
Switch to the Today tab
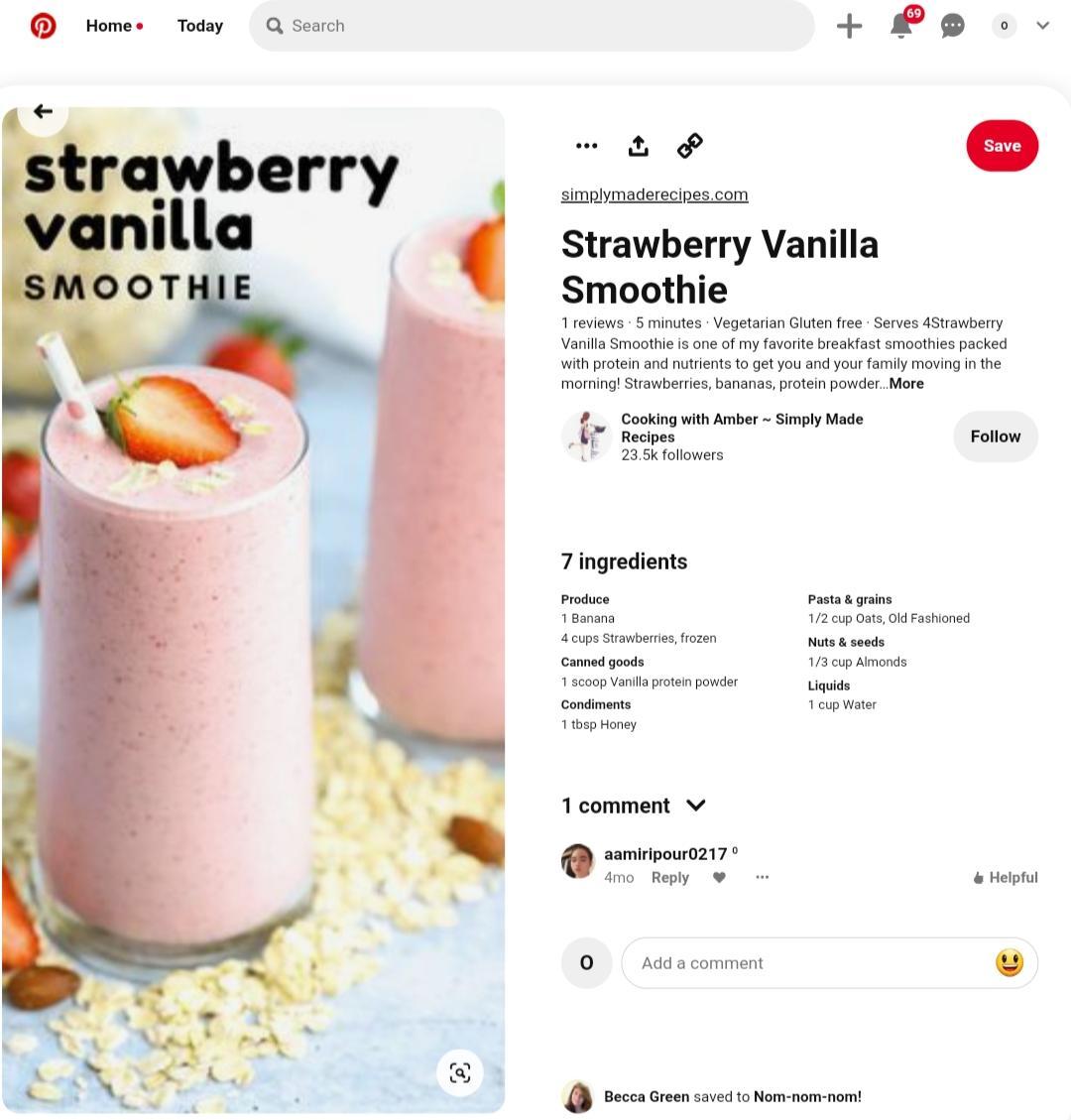click(200, 26)
